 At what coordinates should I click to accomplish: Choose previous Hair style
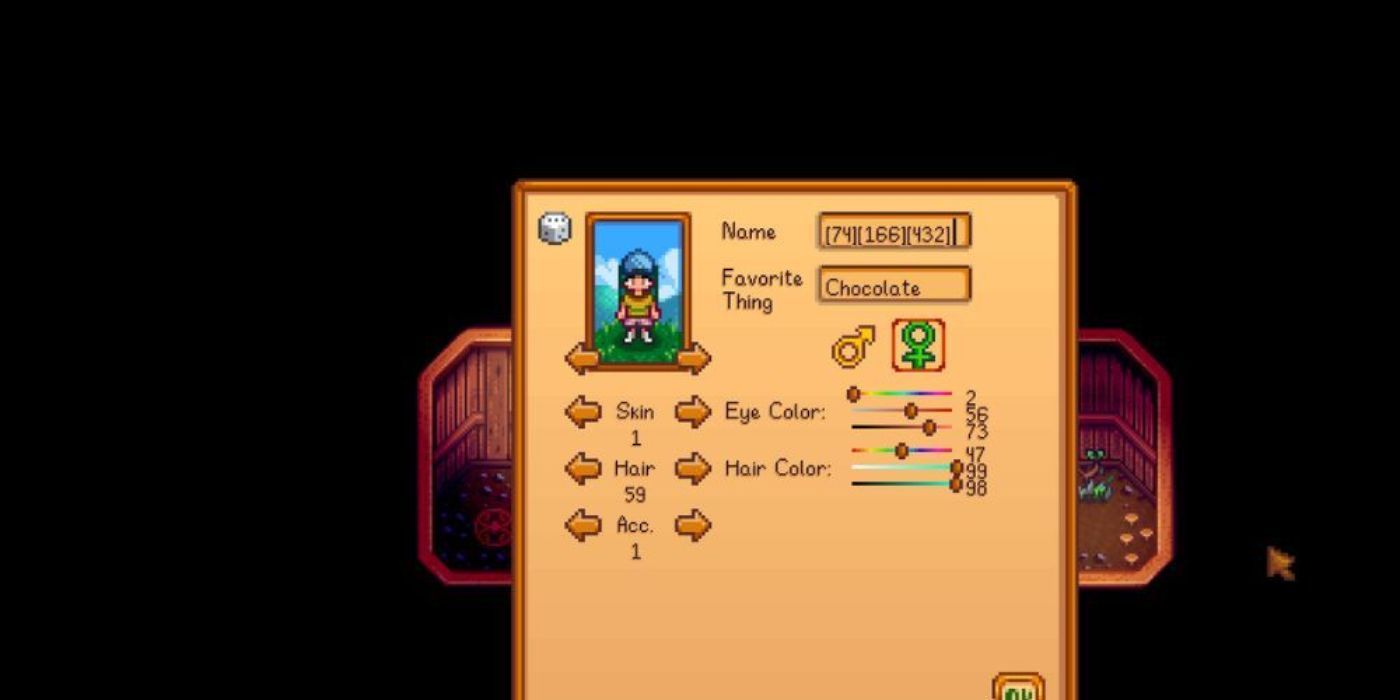pyautogui.click(x=582, y=467)
